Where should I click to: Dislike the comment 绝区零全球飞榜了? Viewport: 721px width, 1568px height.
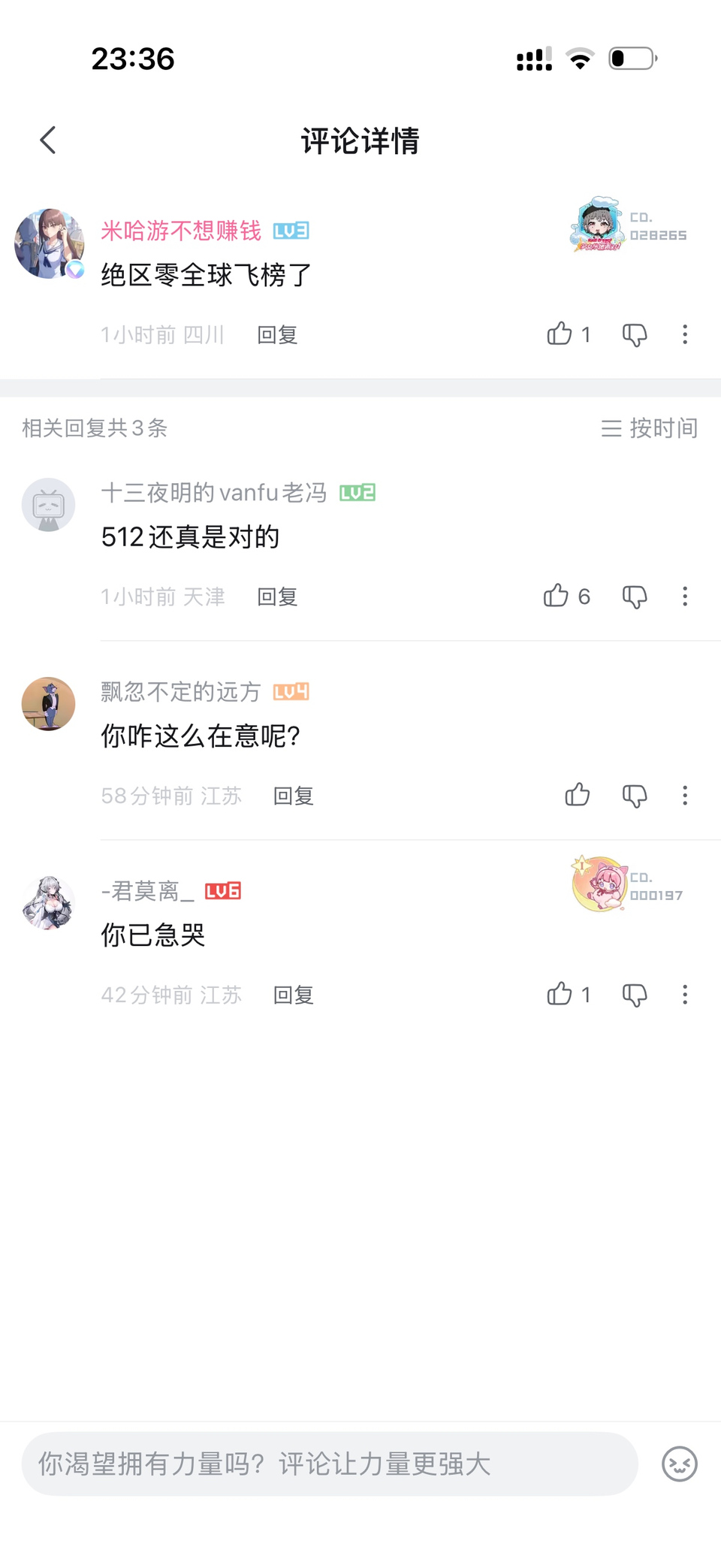click(635, 334)
